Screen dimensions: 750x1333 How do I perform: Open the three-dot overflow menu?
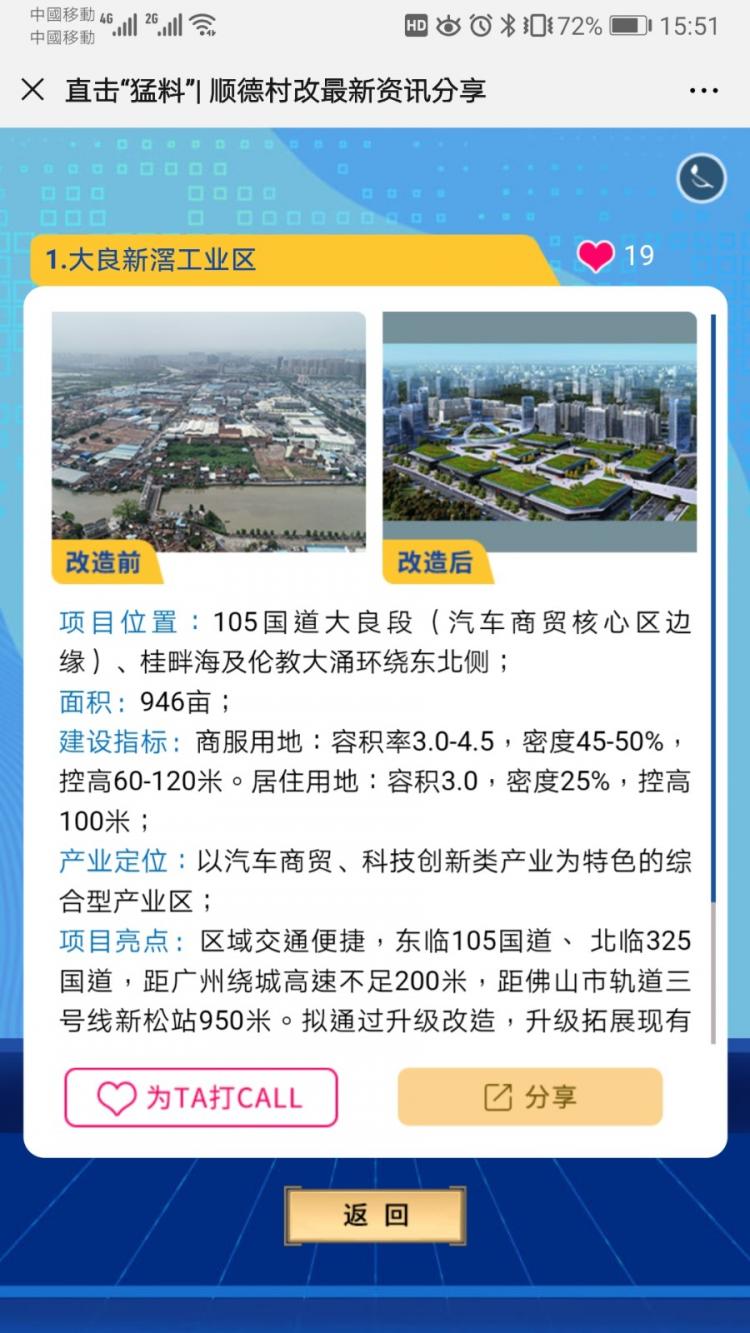pos(704,90)
